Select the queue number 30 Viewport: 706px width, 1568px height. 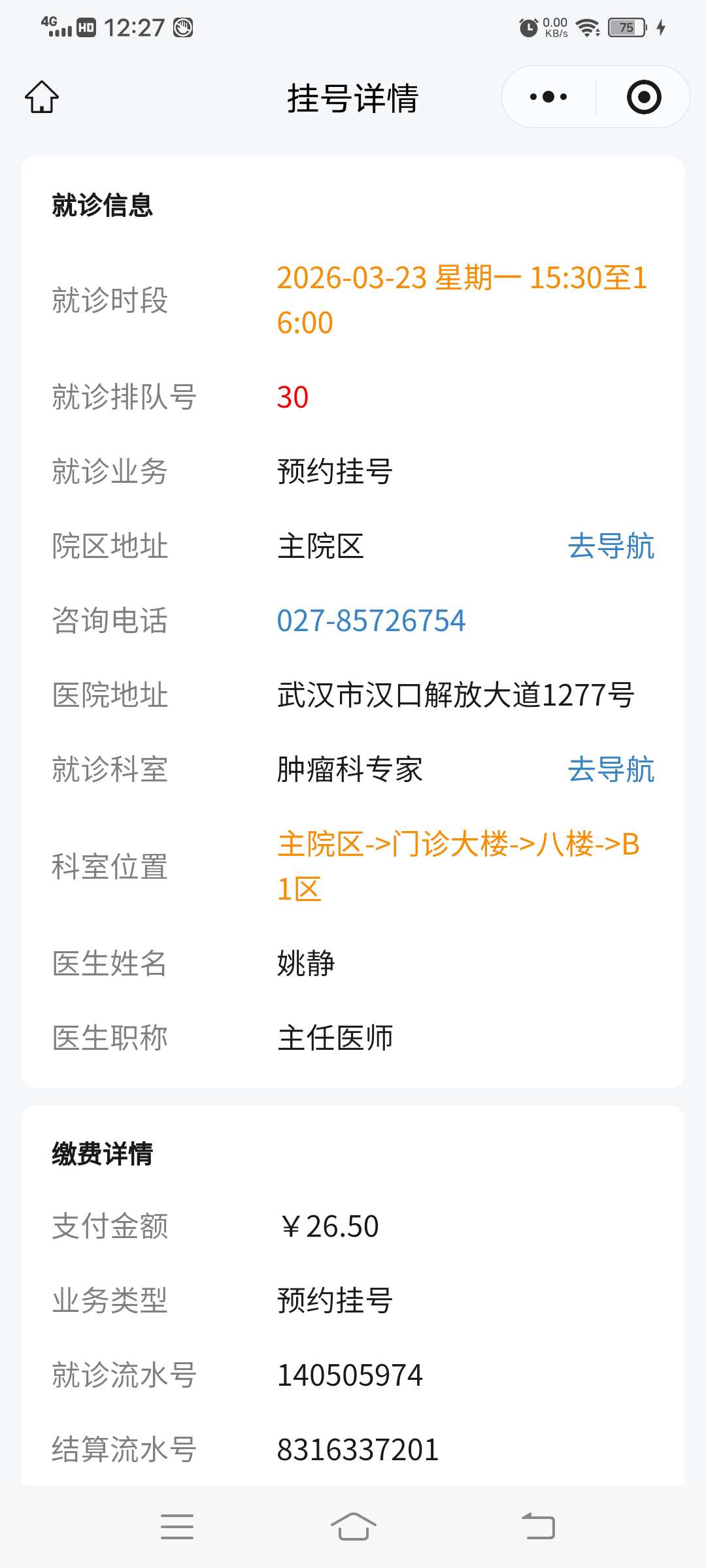point(292,397)
